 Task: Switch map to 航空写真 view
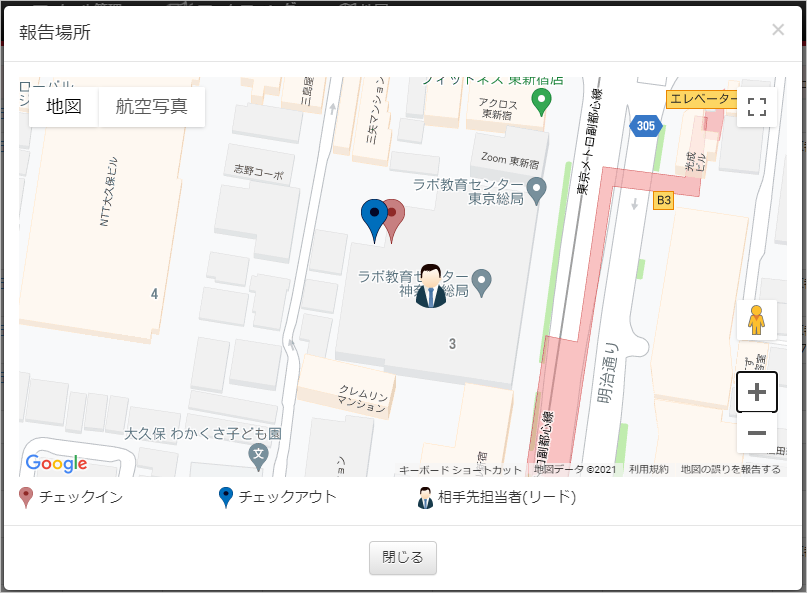click(x=152, y=106)
